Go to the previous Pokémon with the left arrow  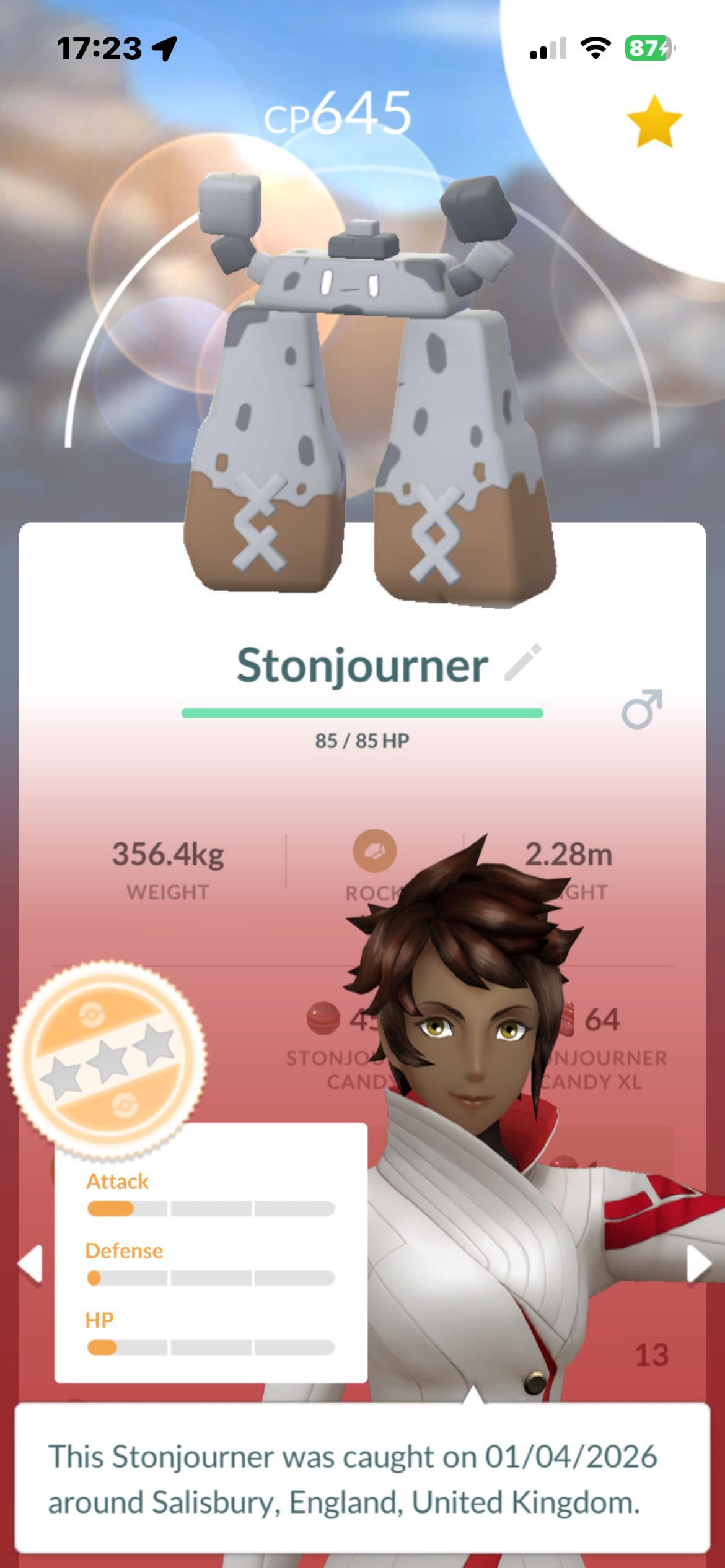coord(30,1263)
